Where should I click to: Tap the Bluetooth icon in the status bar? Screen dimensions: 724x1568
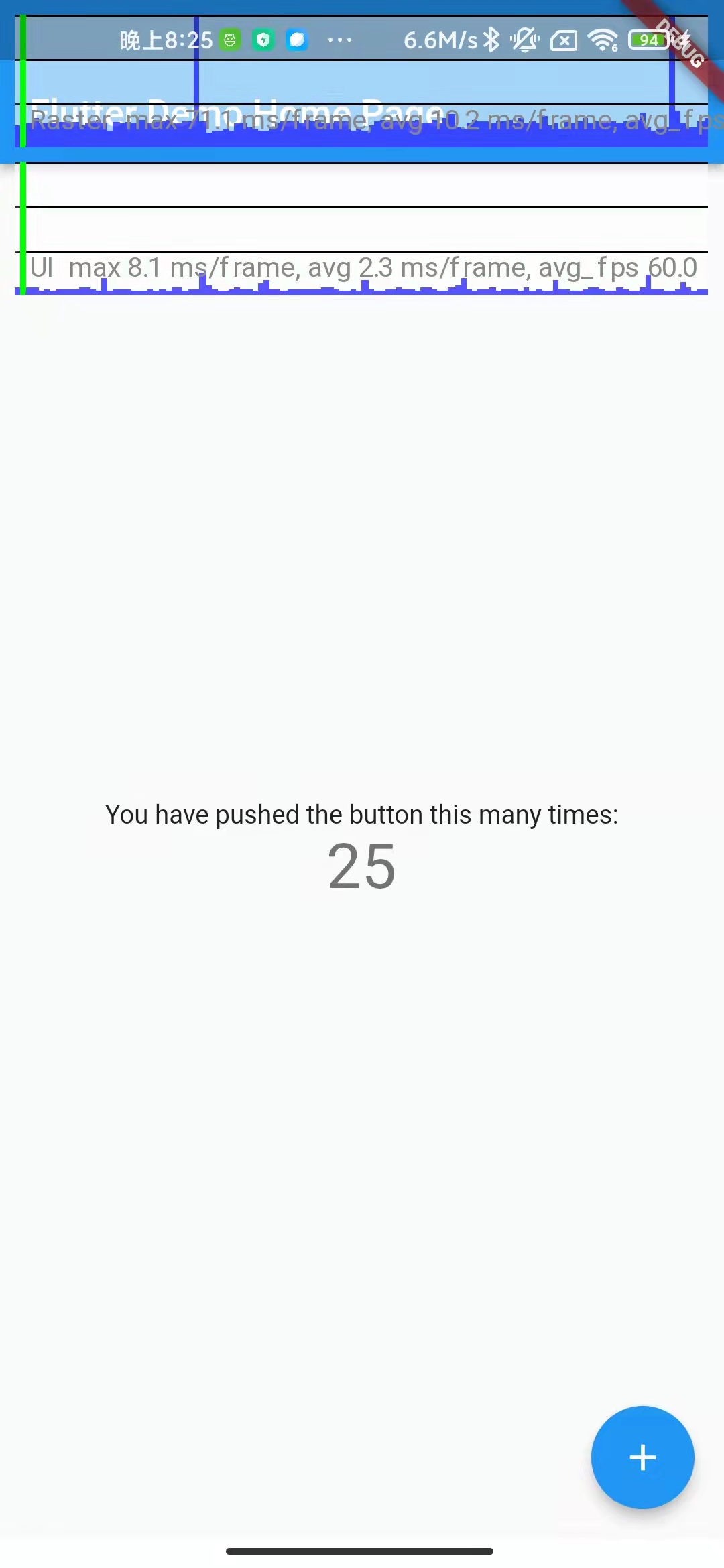pyautogui.click(x=493, y=40)
